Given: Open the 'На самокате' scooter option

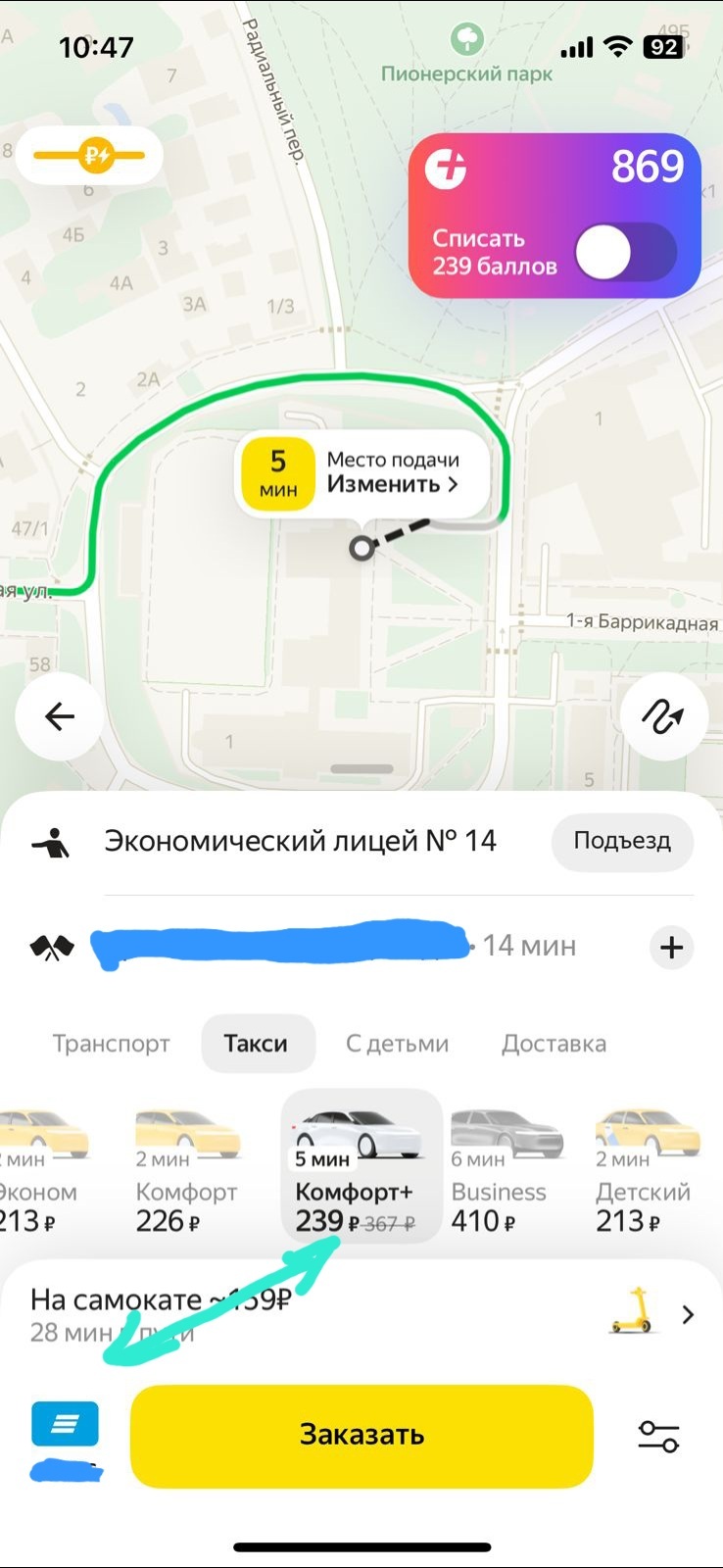Looking at the screenshot, I should coord(361,1314).
